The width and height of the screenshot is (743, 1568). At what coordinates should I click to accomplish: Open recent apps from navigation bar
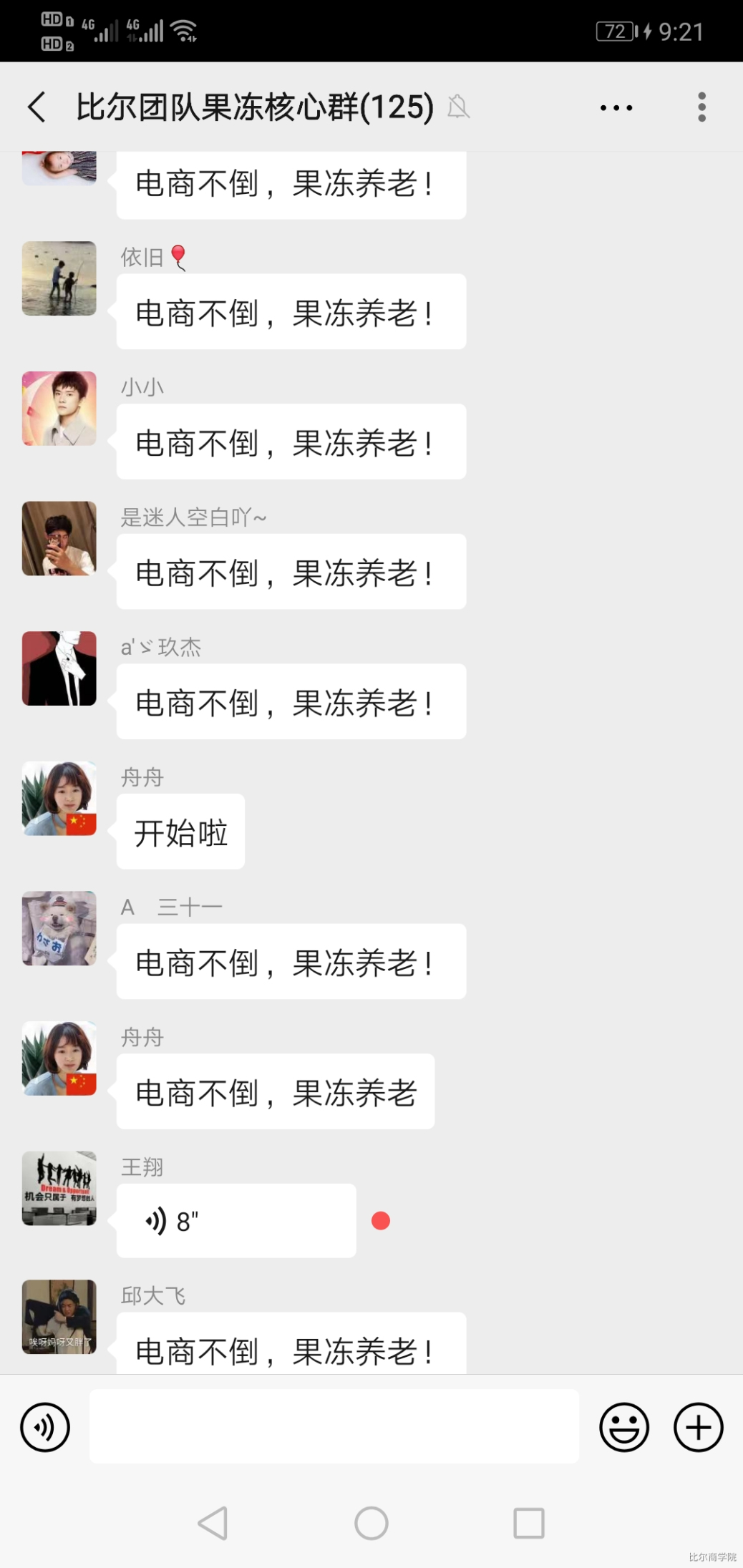529,1523
